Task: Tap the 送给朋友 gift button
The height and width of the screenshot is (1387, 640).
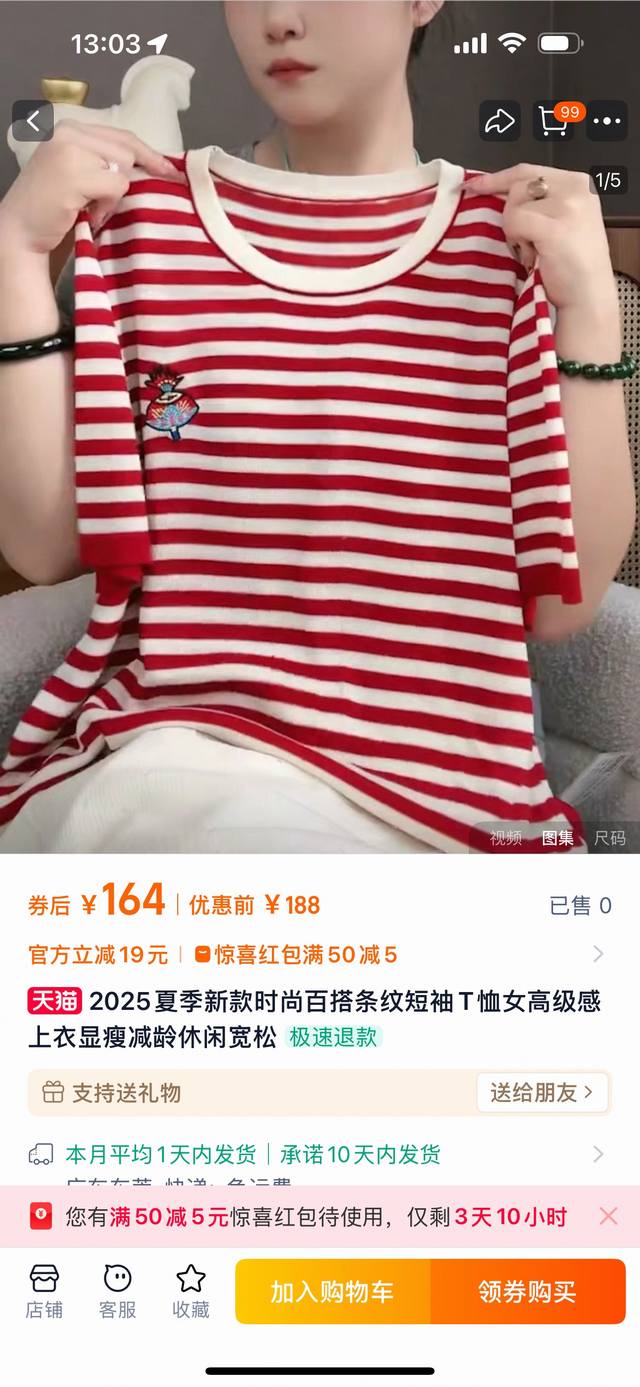Action: click(x=542, y=1093)
